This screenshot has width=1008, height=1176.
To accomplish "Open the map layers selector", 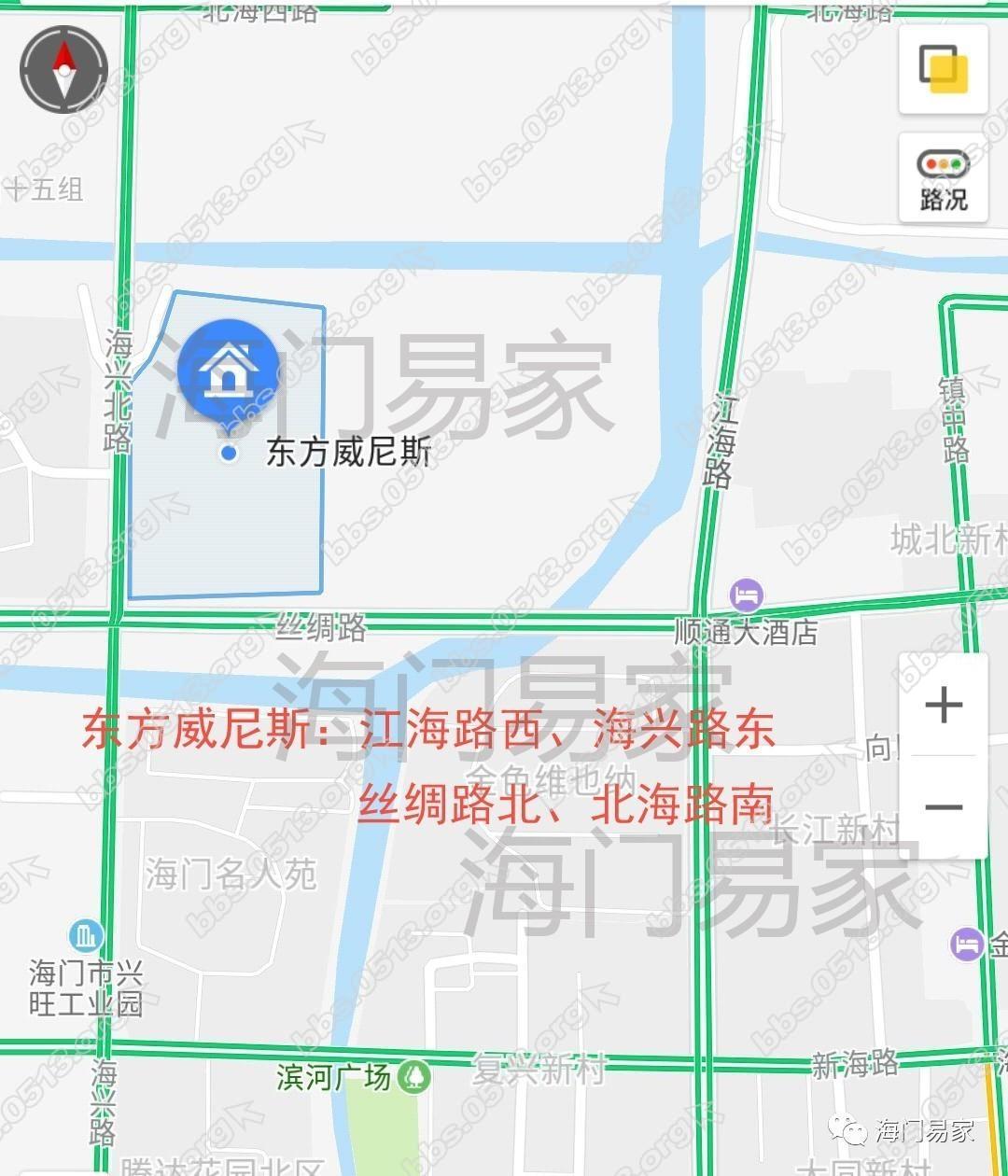I will pos(943,70).
